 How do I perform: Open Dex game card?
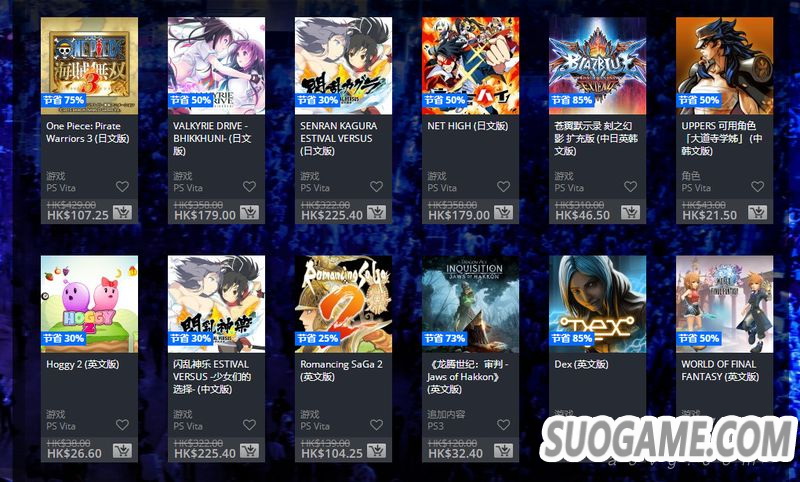point(597,303)
